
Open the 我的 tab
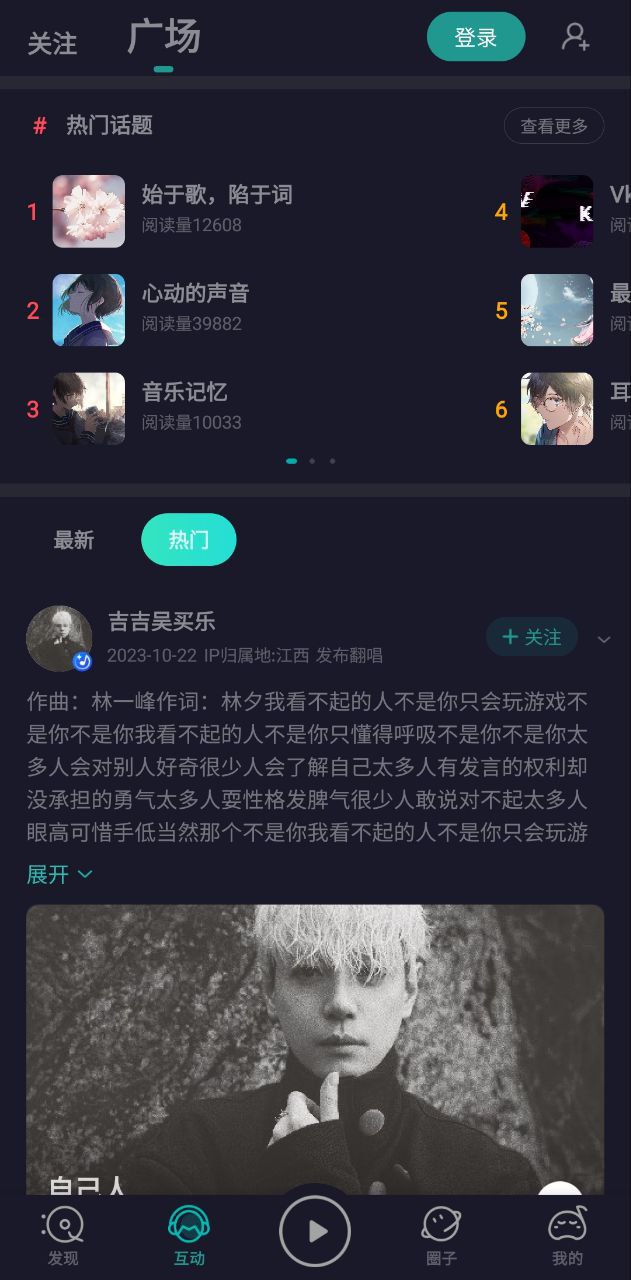(567, 1236)
